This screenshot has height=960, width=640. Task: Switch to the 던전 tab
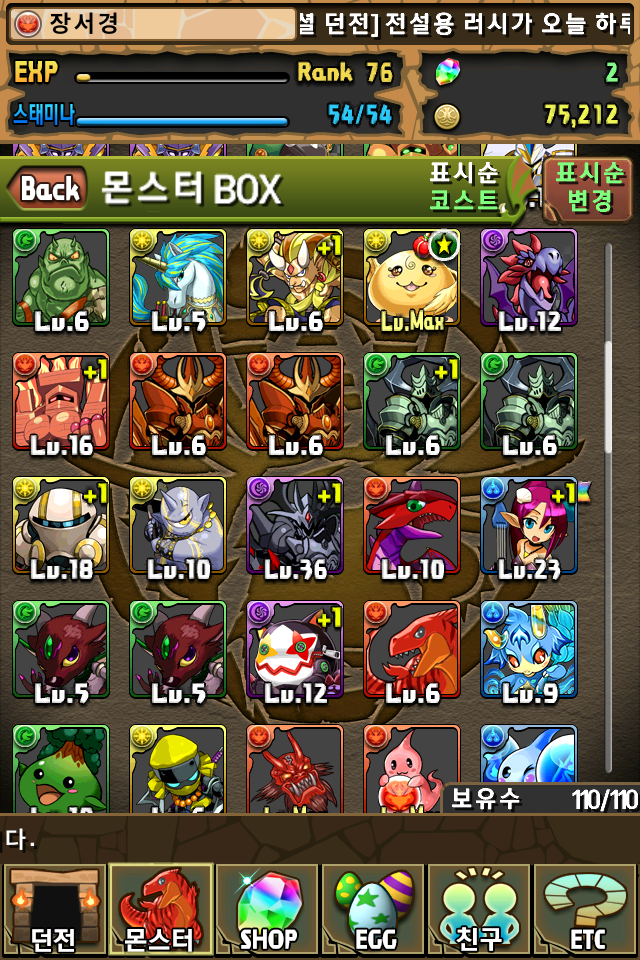point(53,910)
